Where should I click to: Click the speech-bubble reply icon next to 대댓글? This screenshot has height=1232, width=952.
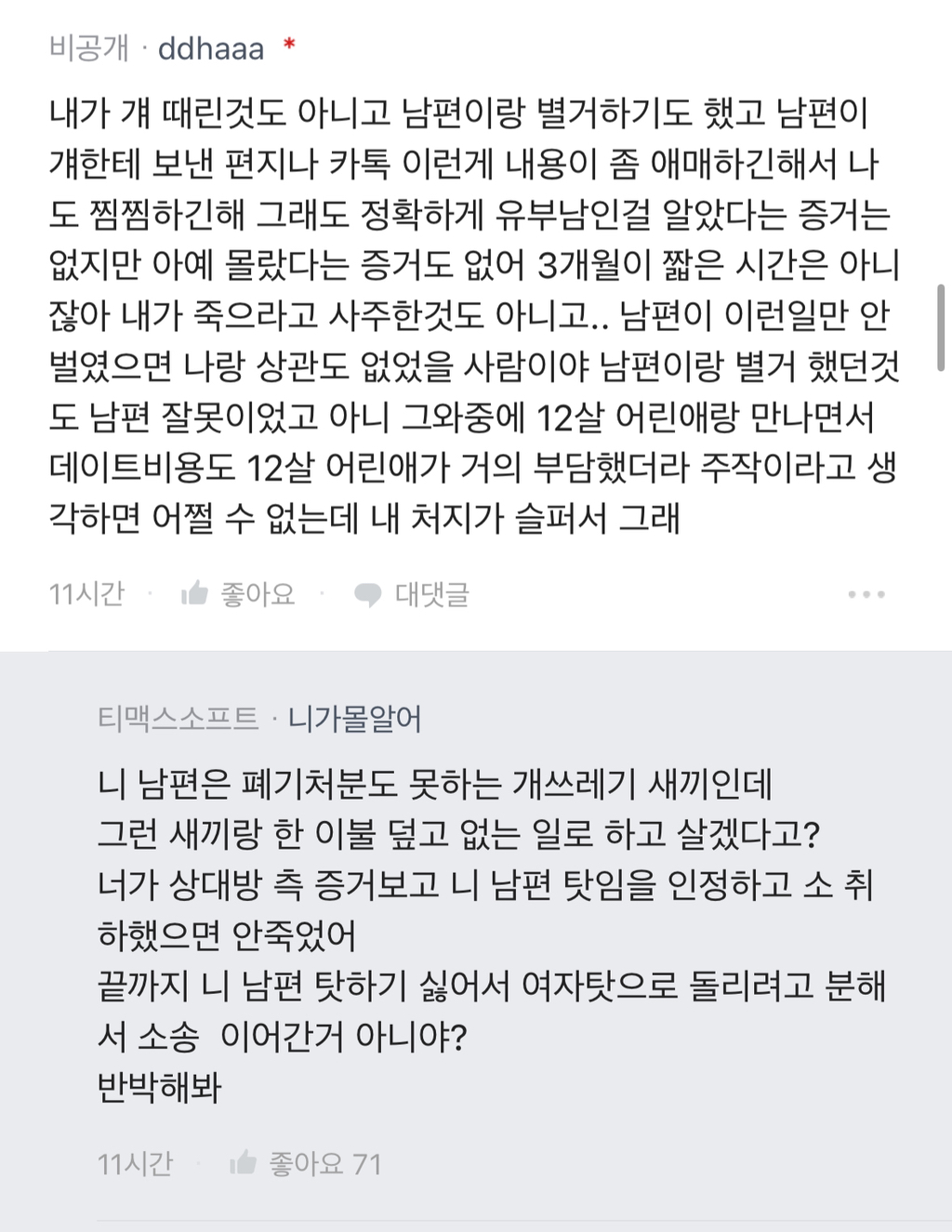pyautogui.click(x=366, y=593)
